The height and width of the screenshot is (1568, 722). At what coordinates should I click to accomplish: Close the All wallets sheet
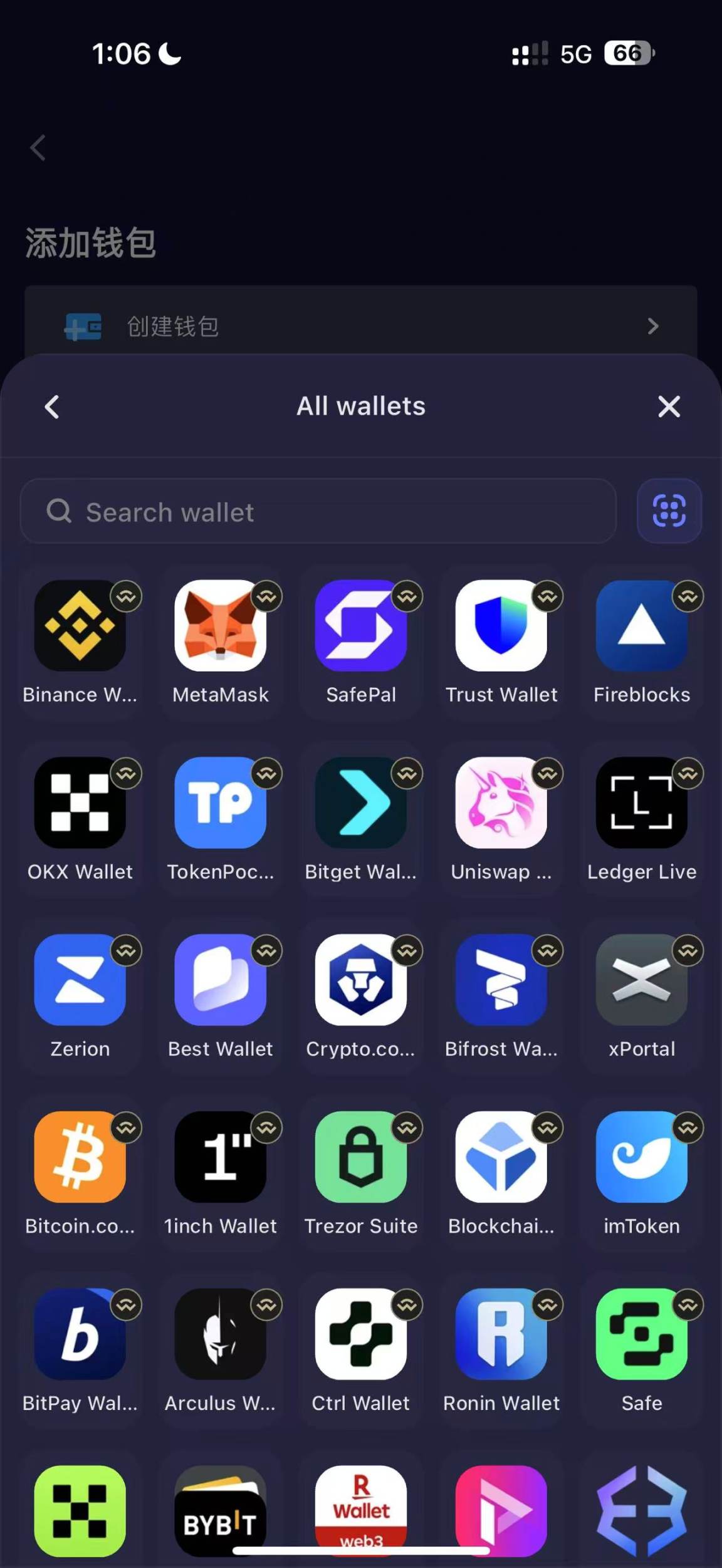pos(669,407)
